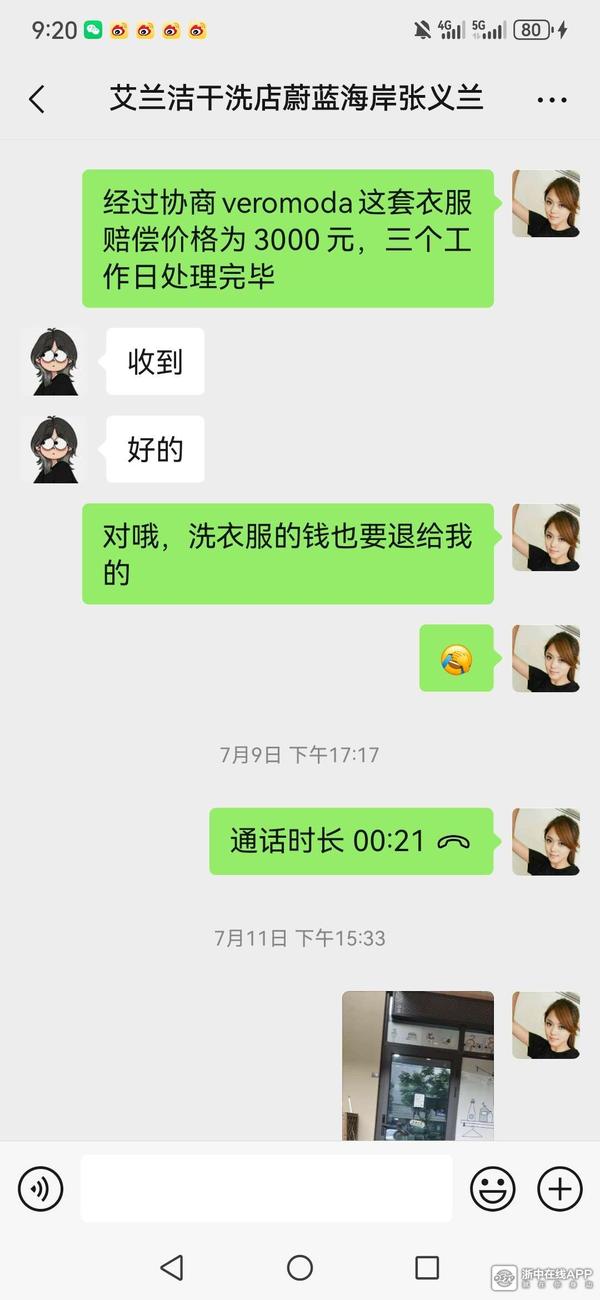Tap the system home button

coord(300,1268)
